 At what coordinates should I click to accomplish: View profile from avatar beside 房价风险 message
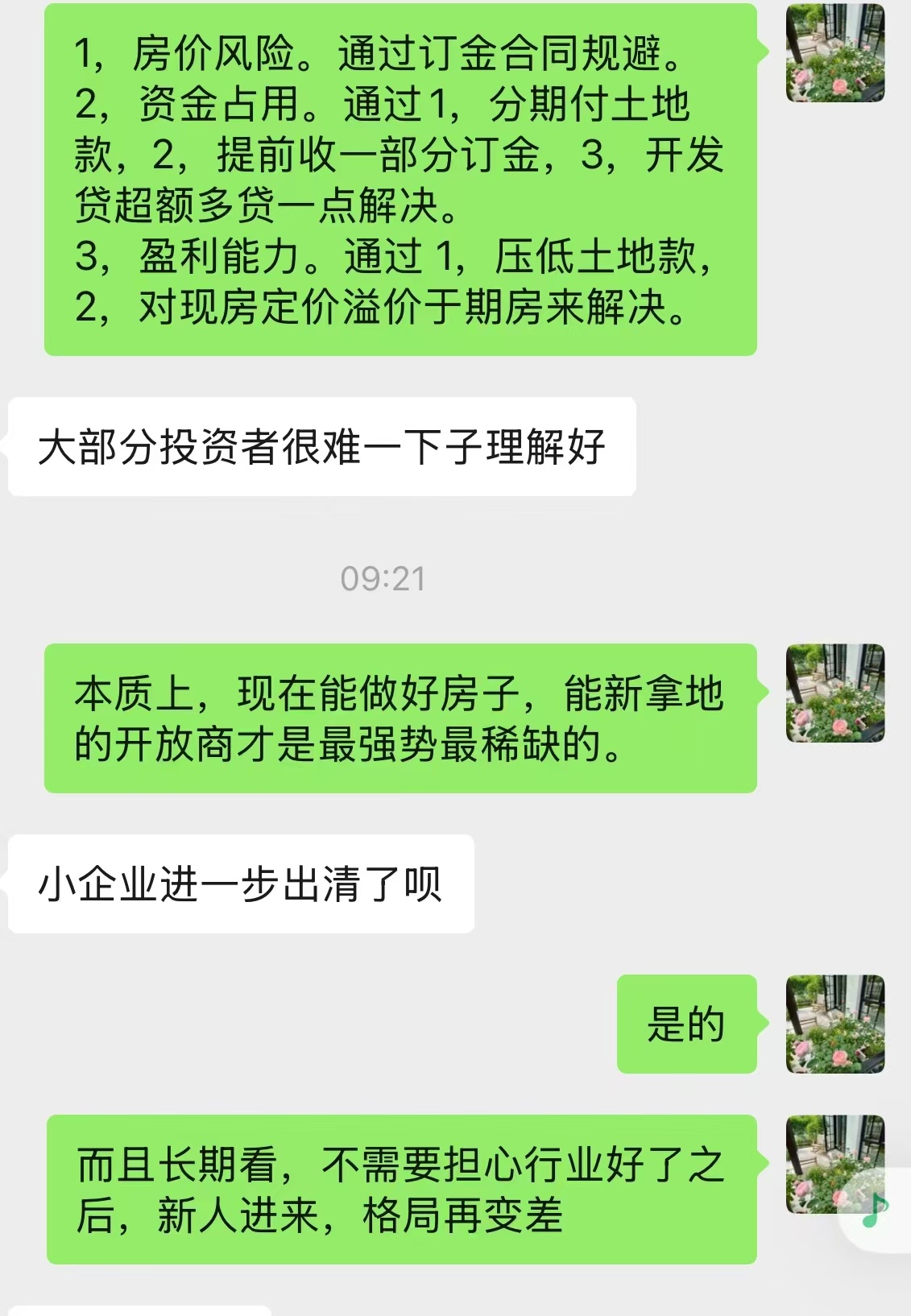(x=835, y=53)
